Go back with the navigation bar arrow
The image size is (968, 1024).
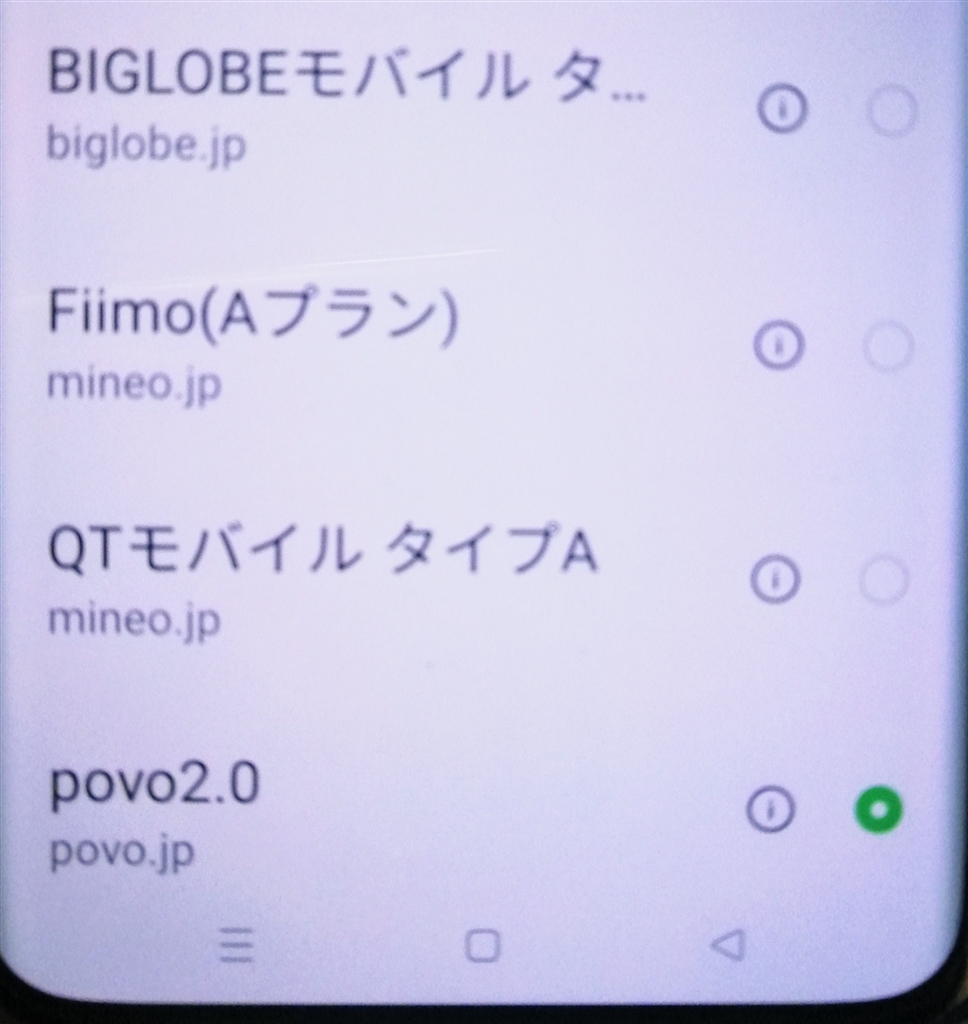click(x=728, y=944)
